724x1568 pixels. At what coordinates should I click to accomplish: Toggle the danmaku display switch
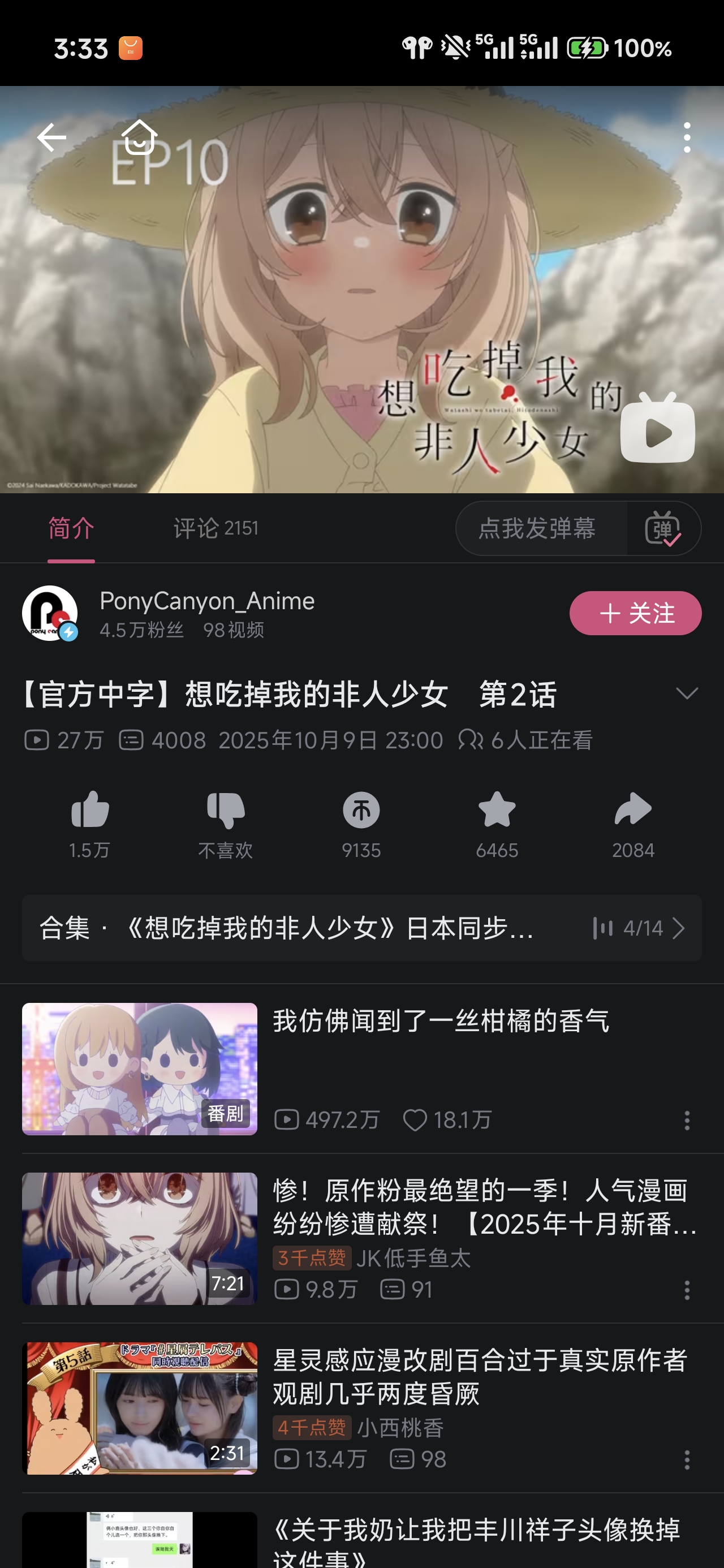tap(663, 528)
